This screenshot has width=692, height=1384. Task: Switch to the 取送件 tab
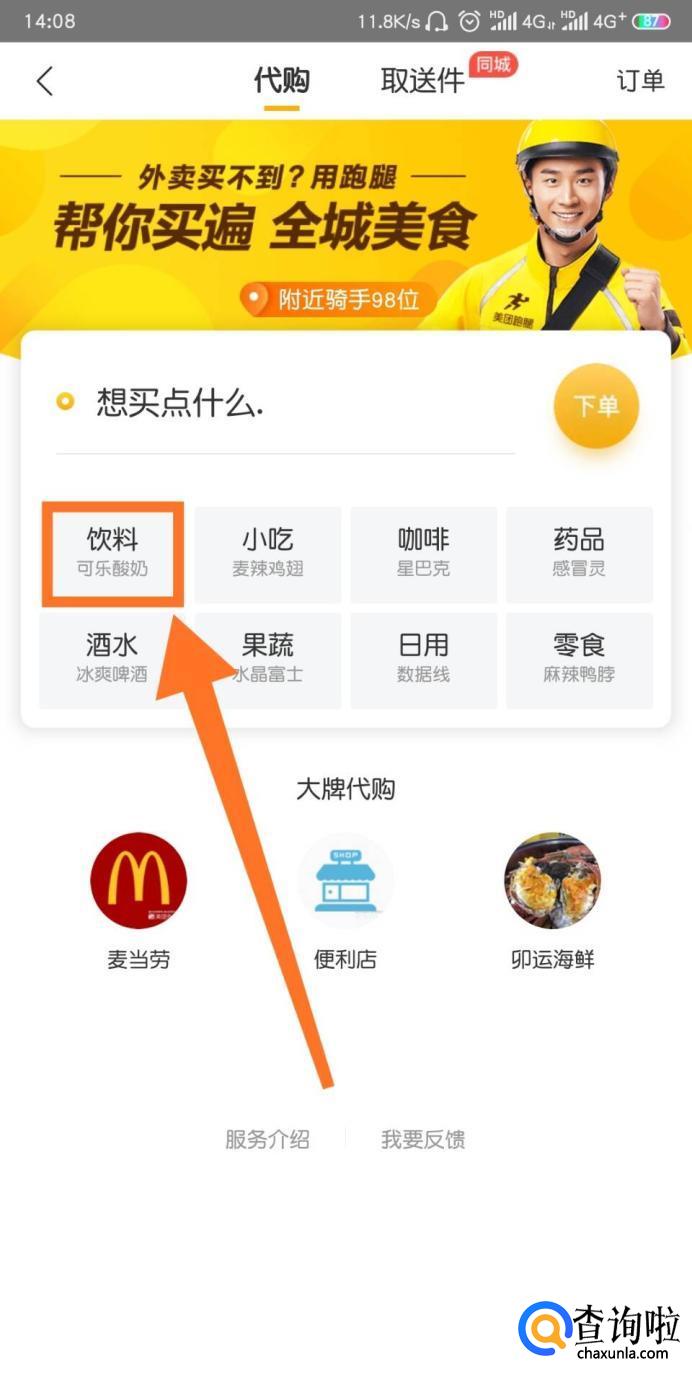pos(423,81)
